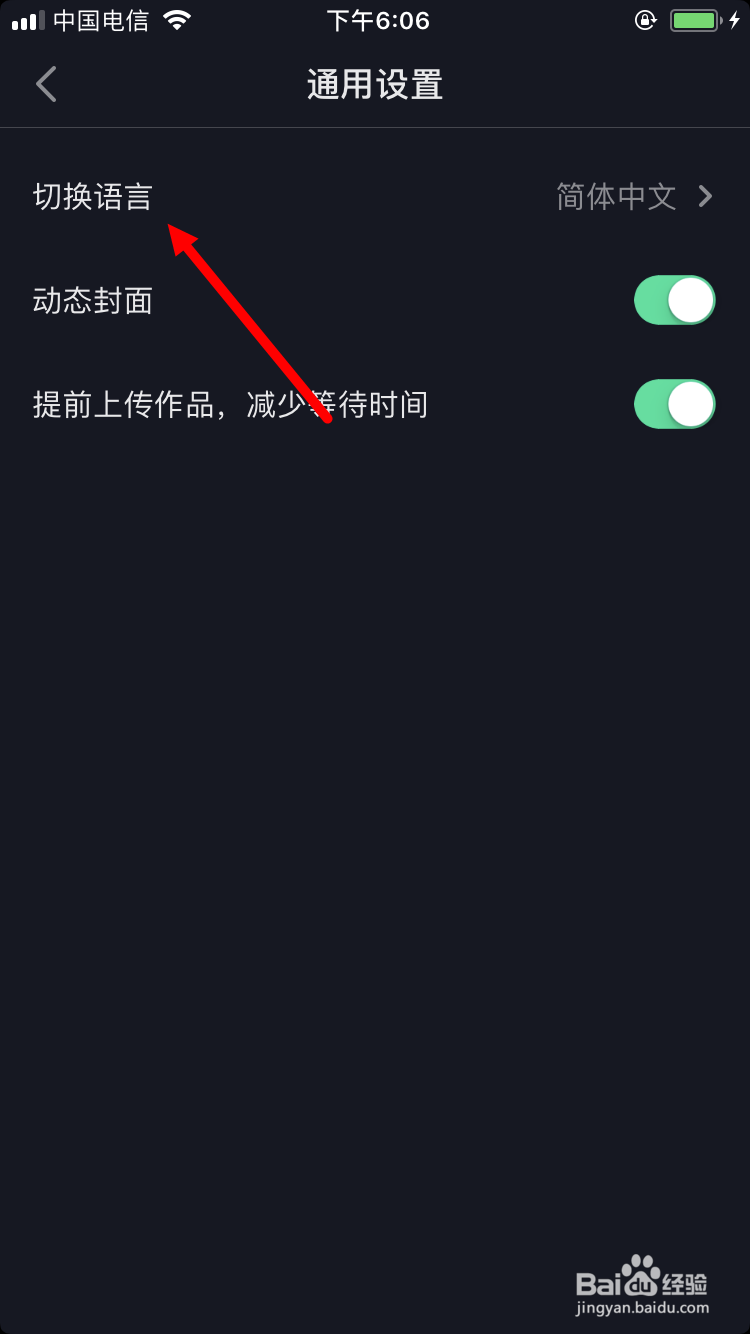Tap the time 下午6:06 in the status bar
750x1334 pixels.
(378, 19)
